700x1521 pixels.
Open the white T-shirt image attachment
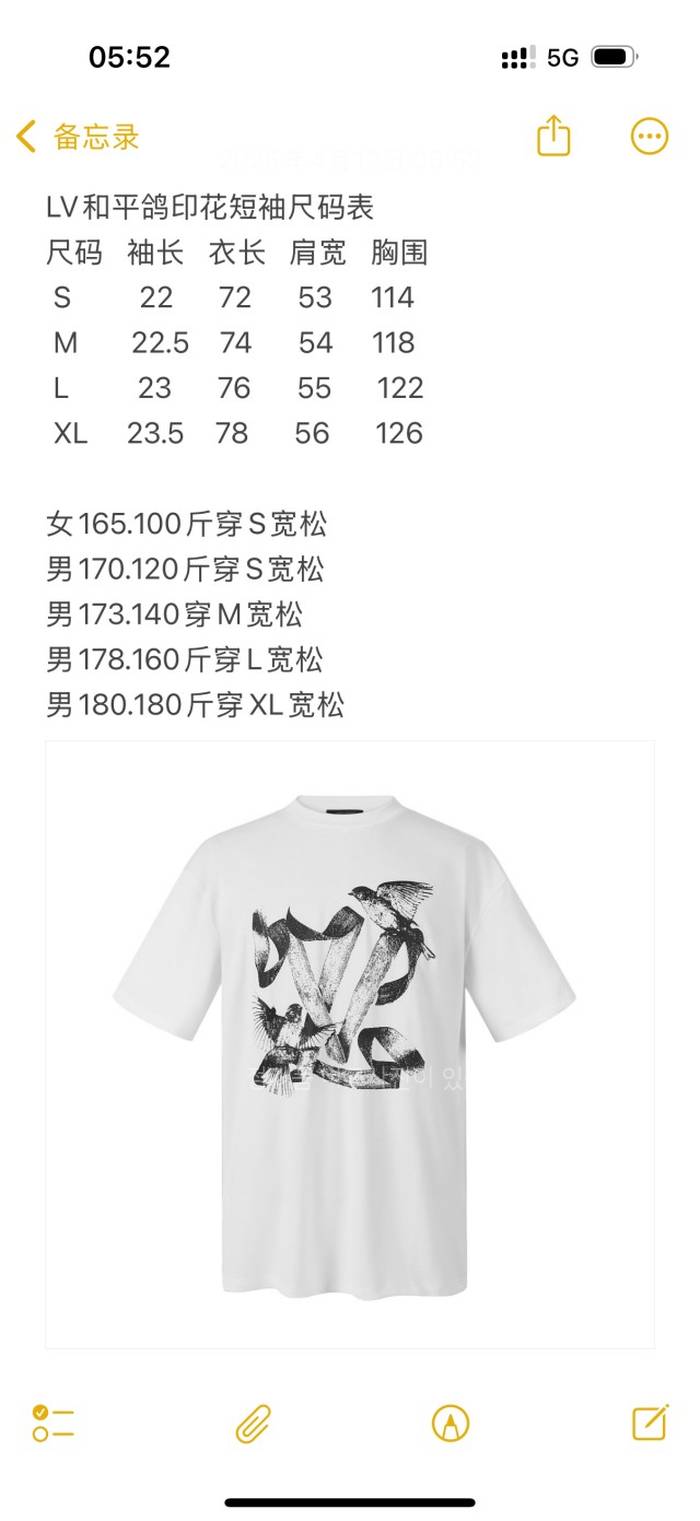click(x=350, y=1044)
